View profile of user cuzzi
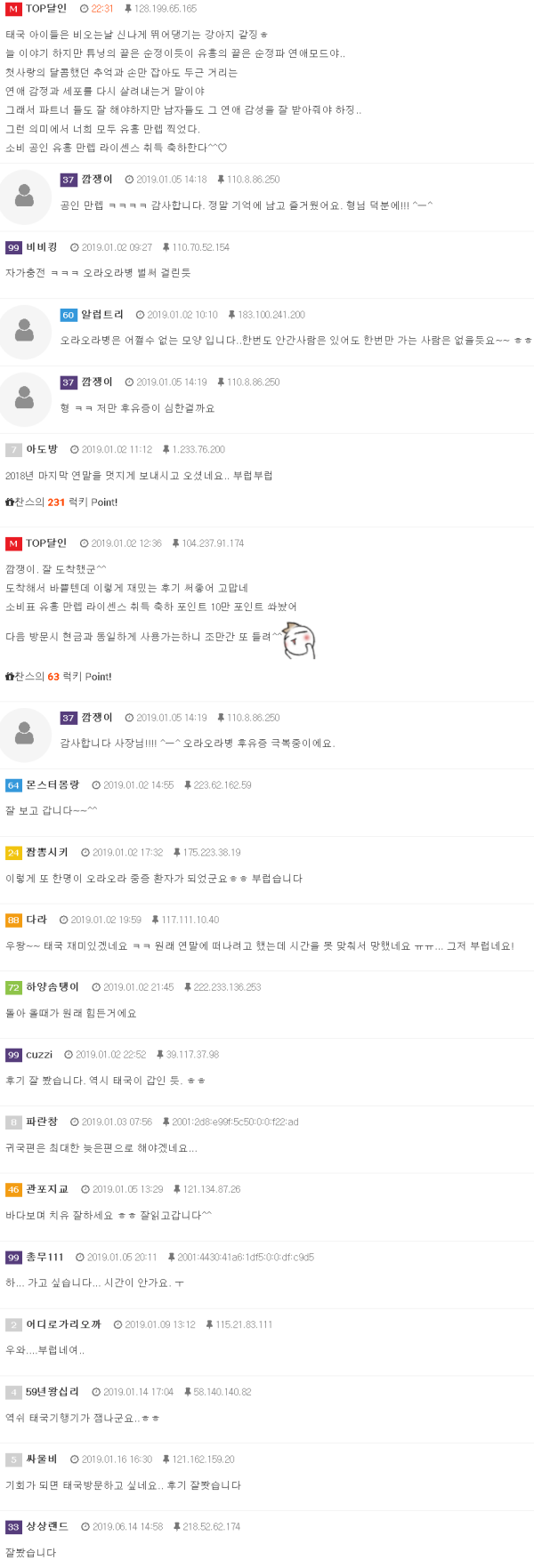Viewport: 534px width, 1568px height. tap(39, 1055)
